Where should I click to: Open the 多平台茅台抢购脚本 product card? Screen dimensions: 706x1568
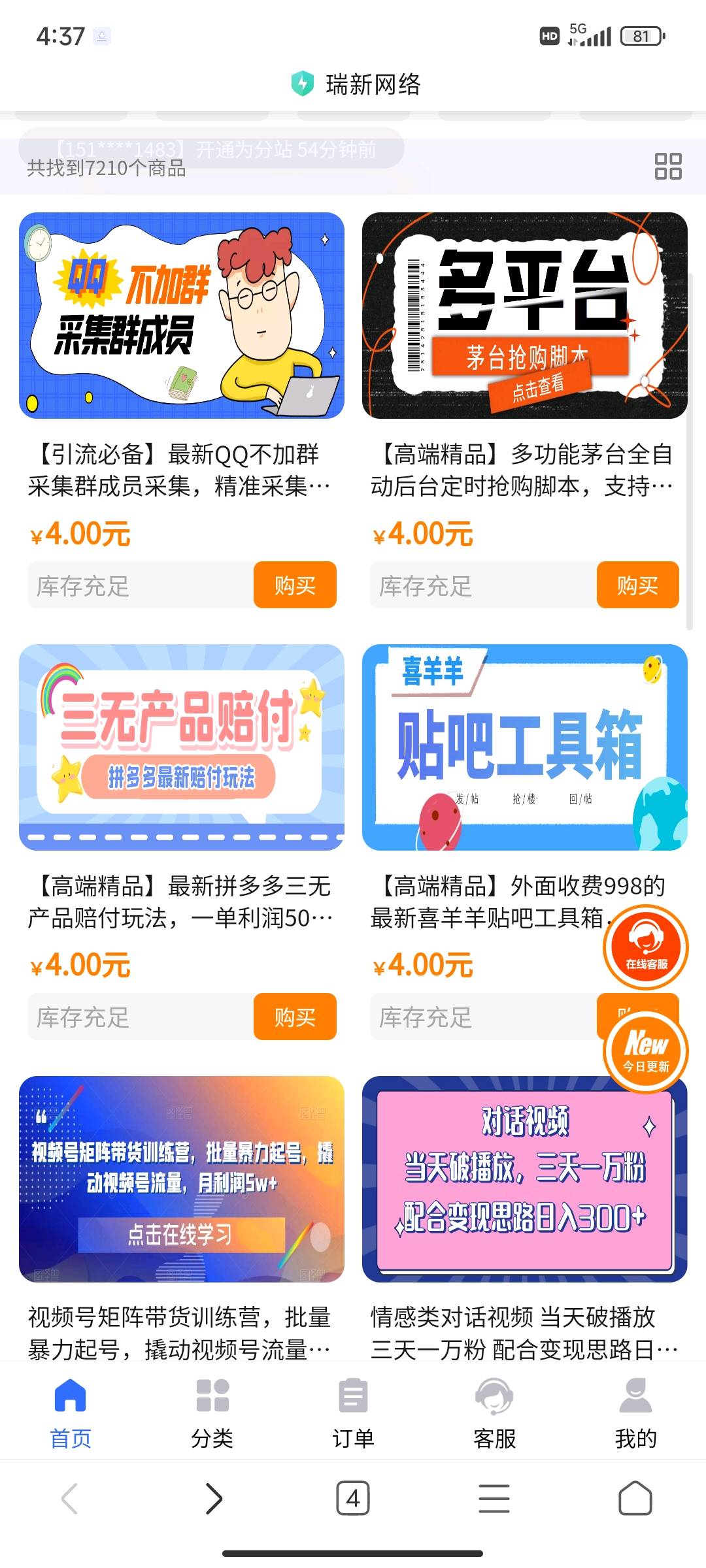coord(524,316)
